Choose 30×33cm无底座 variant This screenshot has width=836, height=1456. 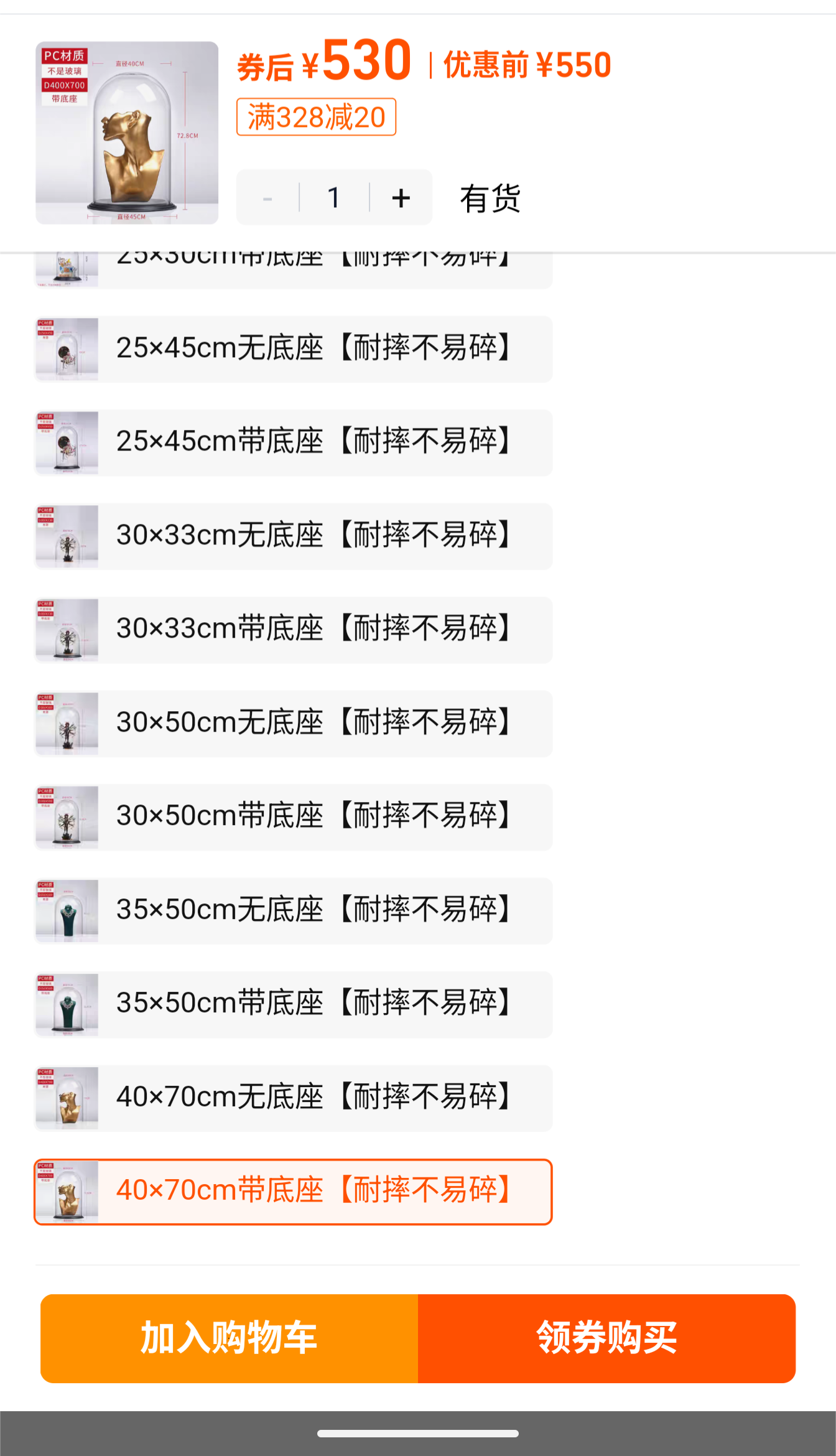click(294, 536)
